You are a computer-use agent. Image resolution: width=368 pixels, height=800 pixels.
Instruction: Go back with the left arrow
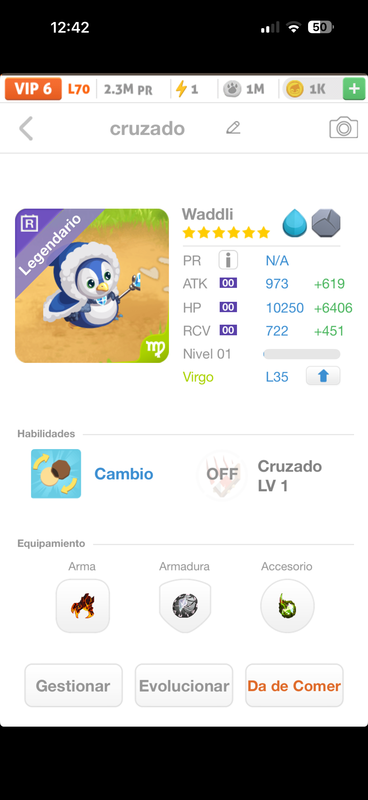[x=26, y=128]
